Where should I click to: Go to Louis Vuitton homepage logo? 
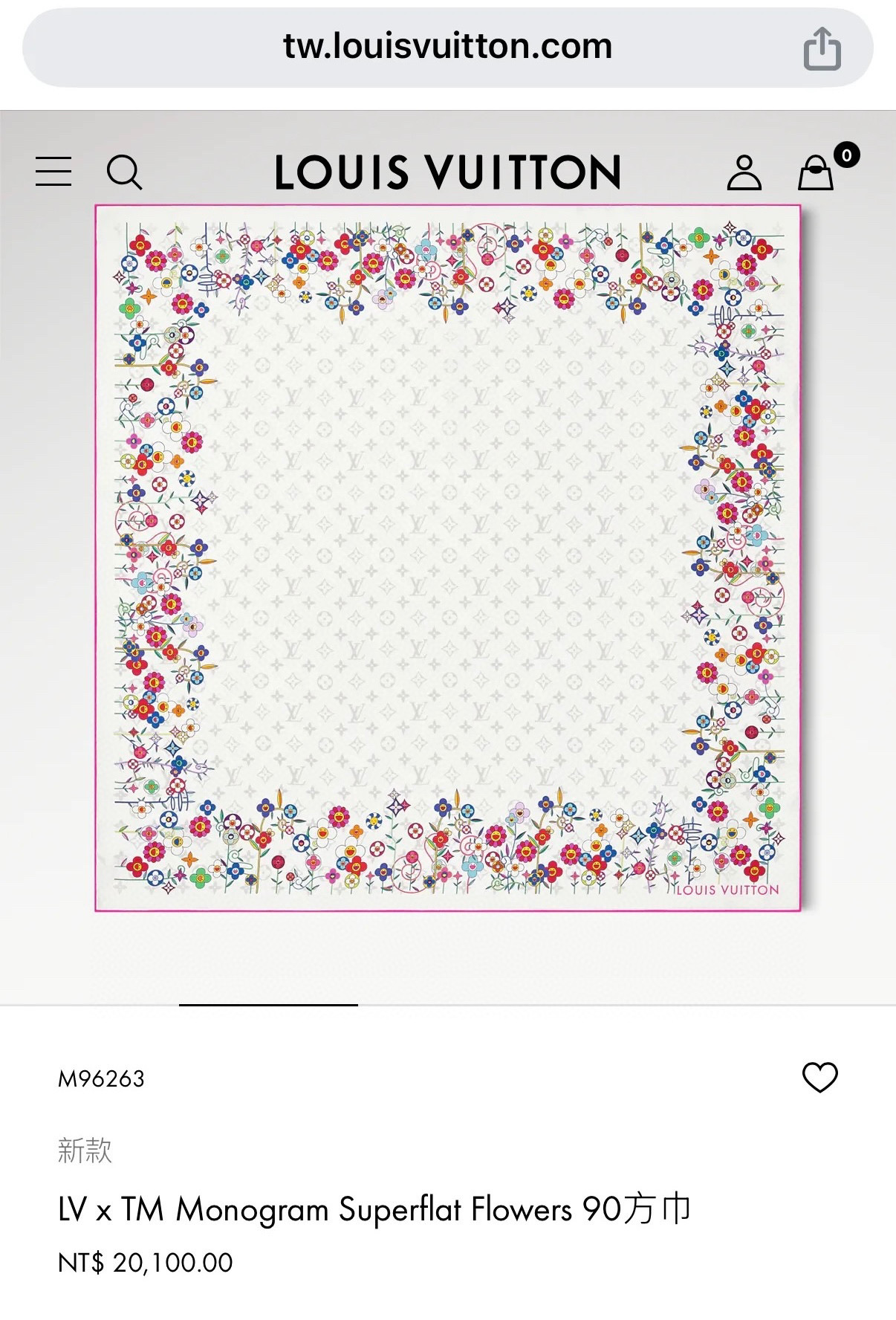447,172
